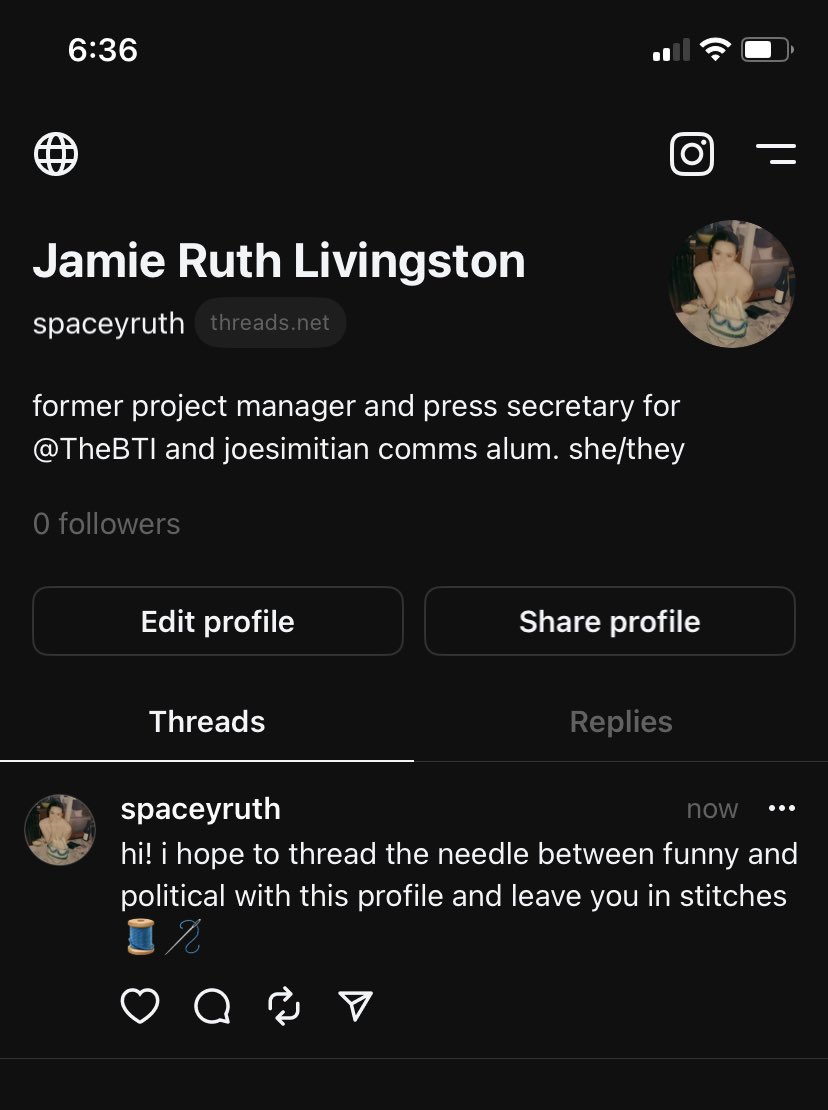Tap Edit profile button
Viewport: 828px width, 1110px height.
218,621
